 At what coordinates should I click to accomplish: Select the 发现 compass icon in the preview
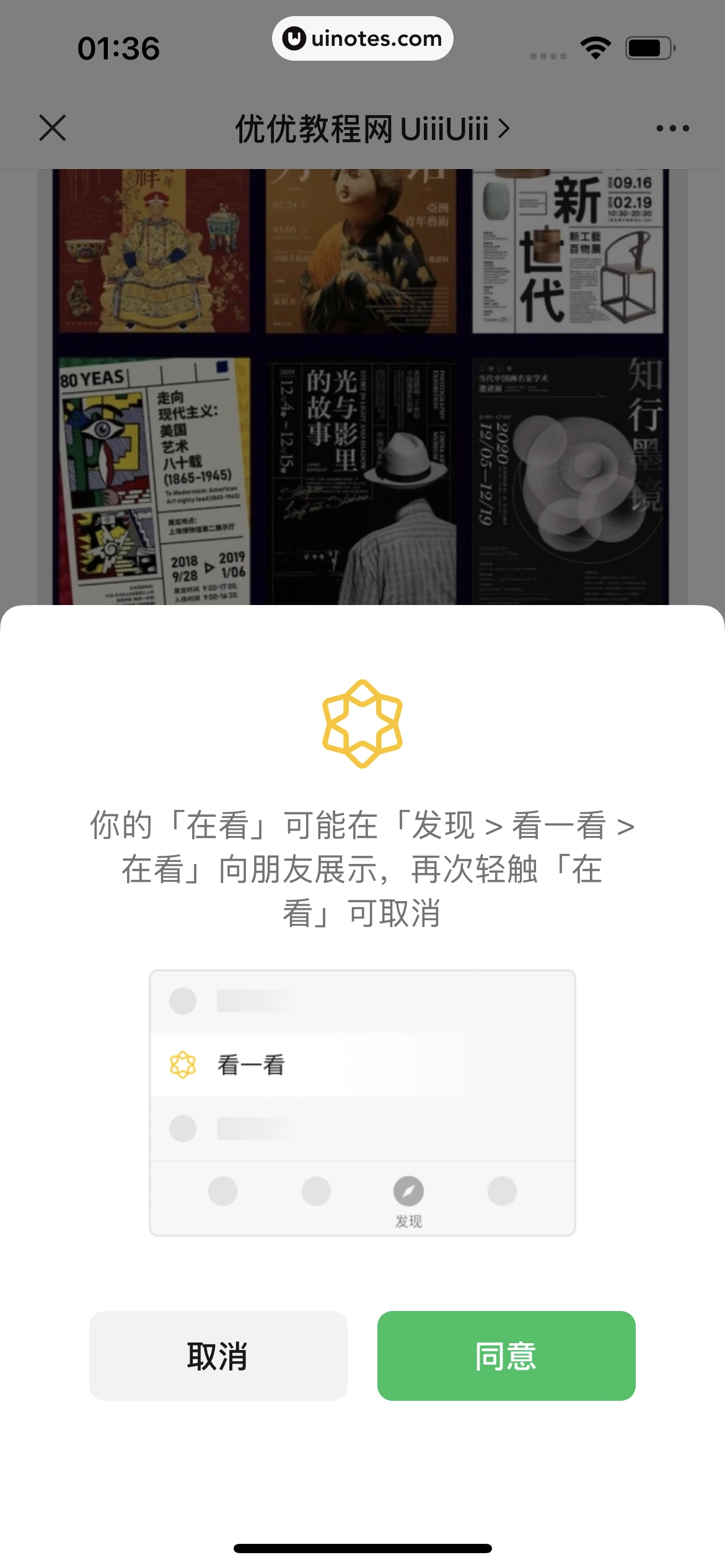click(x=408, y=1192)
